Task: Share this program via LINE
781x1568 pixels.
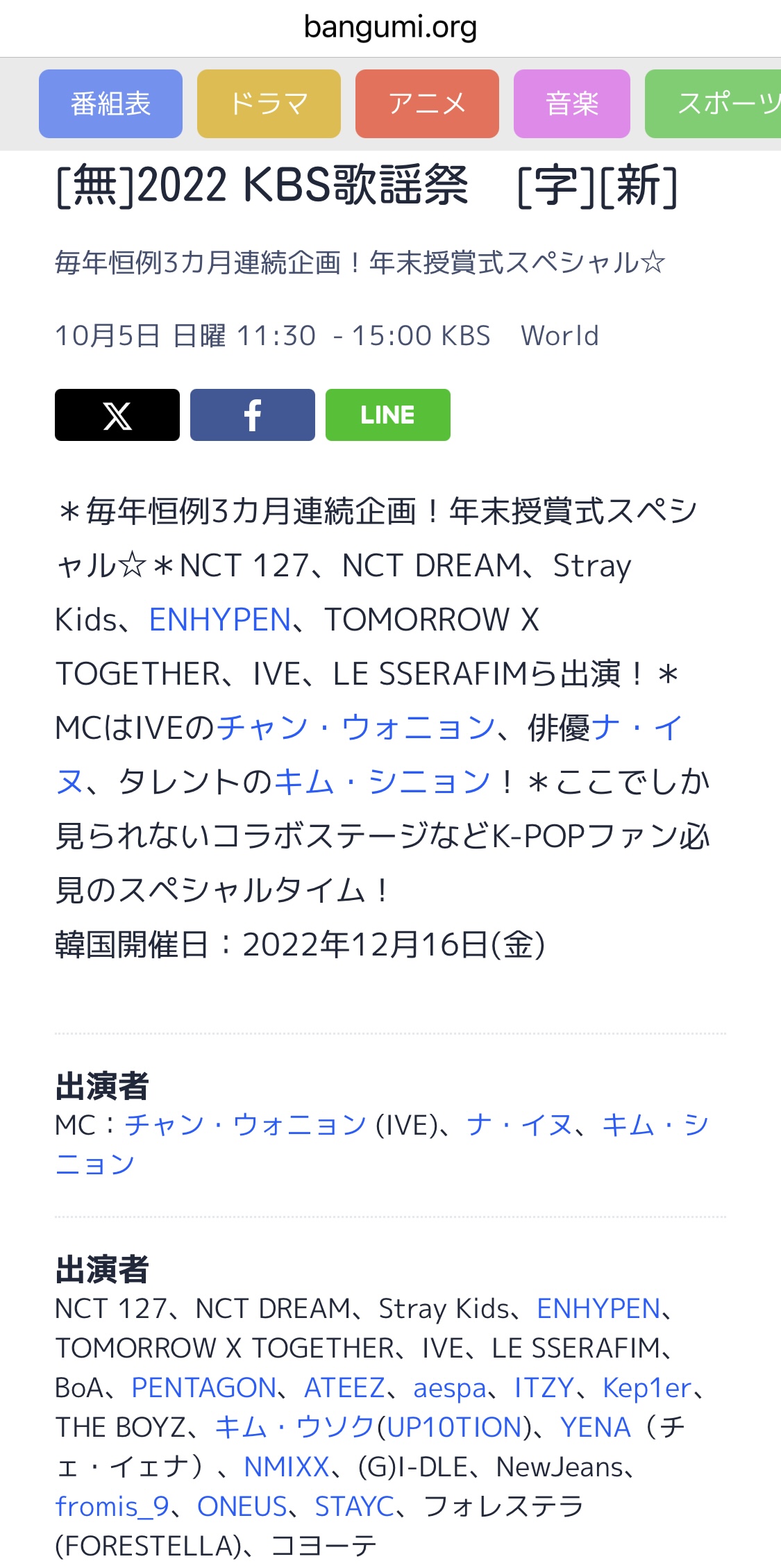Action: tap(387, 415)
